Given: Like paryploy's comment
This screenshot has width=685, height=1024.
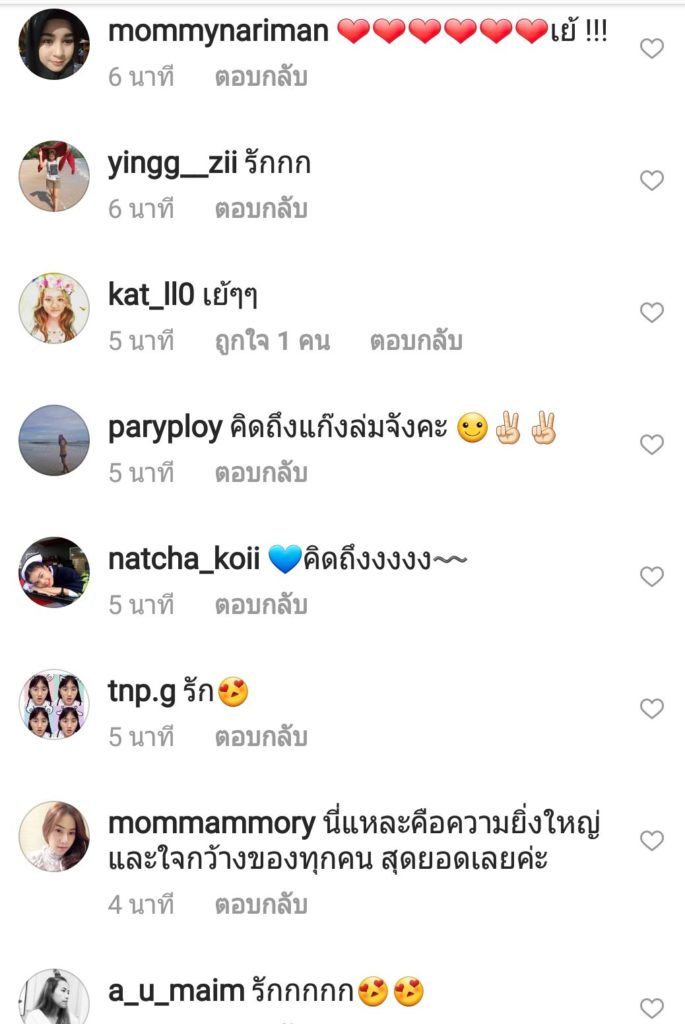Looking at the screenshot, I should click(x=651, y=445).
